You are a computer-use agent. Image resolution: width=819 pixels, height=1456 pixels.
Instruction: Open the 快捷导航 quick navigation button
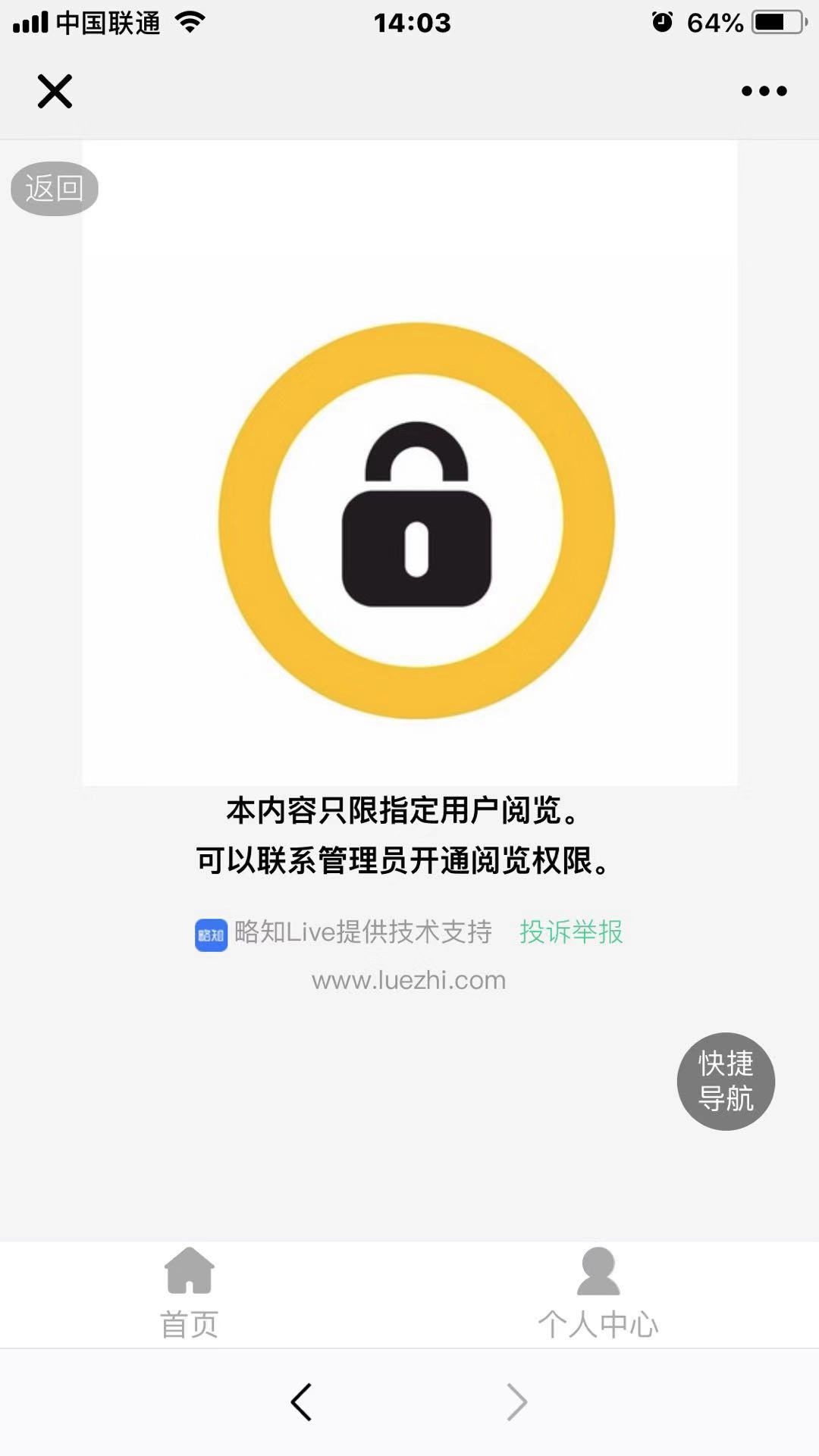(726, 1081)
